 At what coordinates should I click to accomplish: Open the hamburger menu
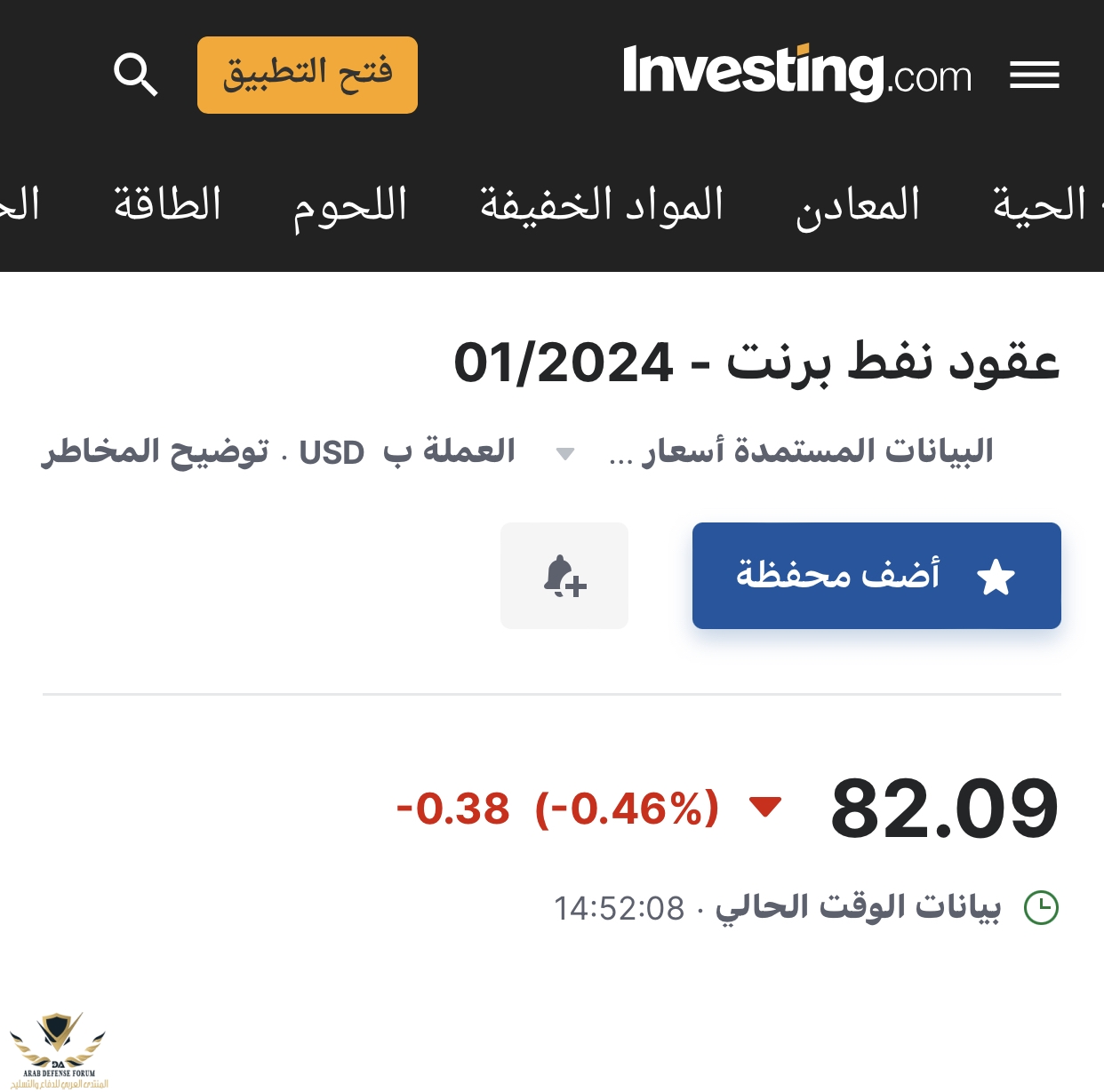click(x=1034, y=75)
